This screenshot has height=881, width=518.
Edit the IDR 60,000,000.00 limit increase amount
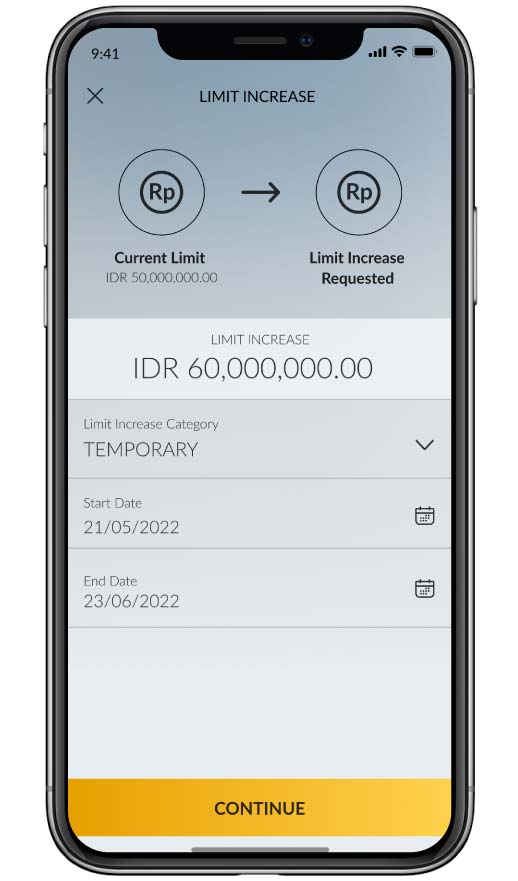point(253,369)
